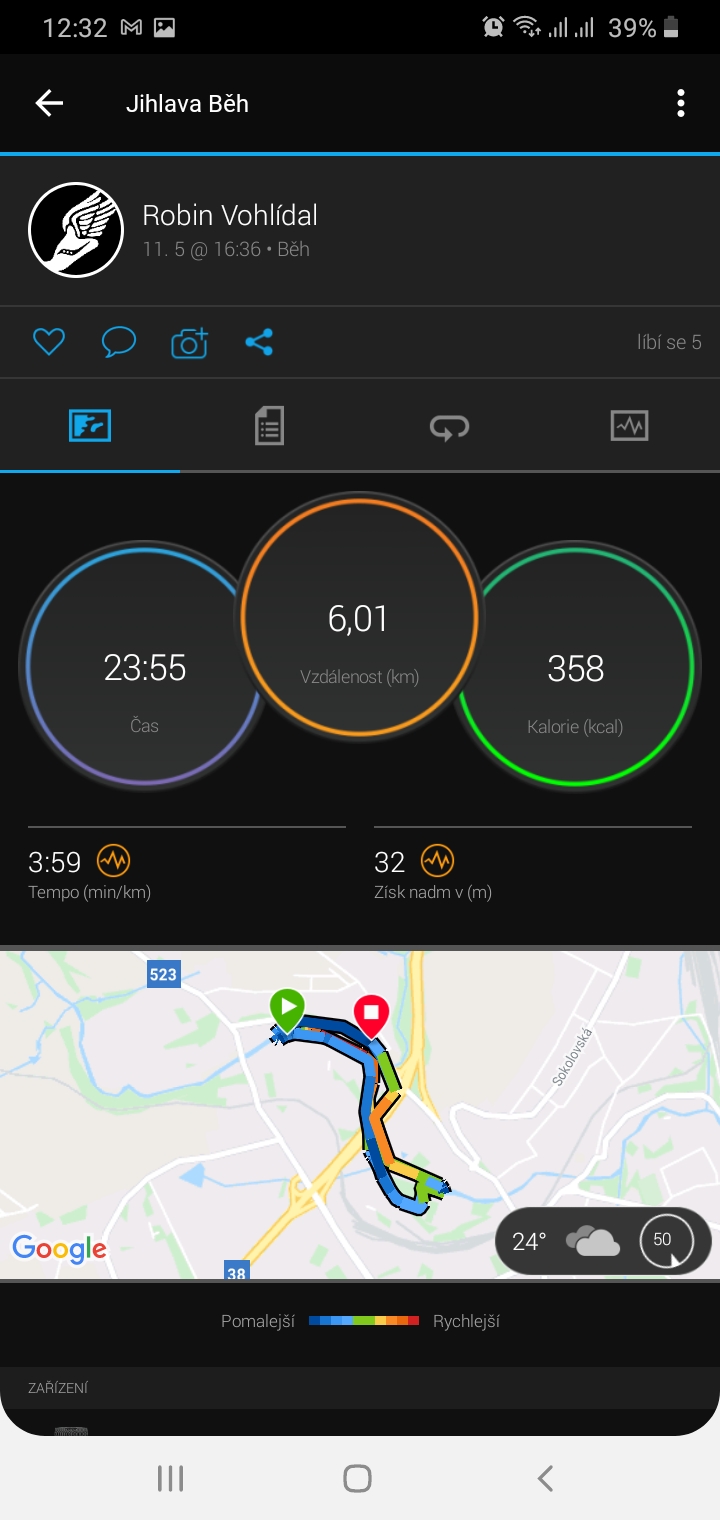Add a photo with the camera icon
The image size is (720, 1520).
(189, 343)
